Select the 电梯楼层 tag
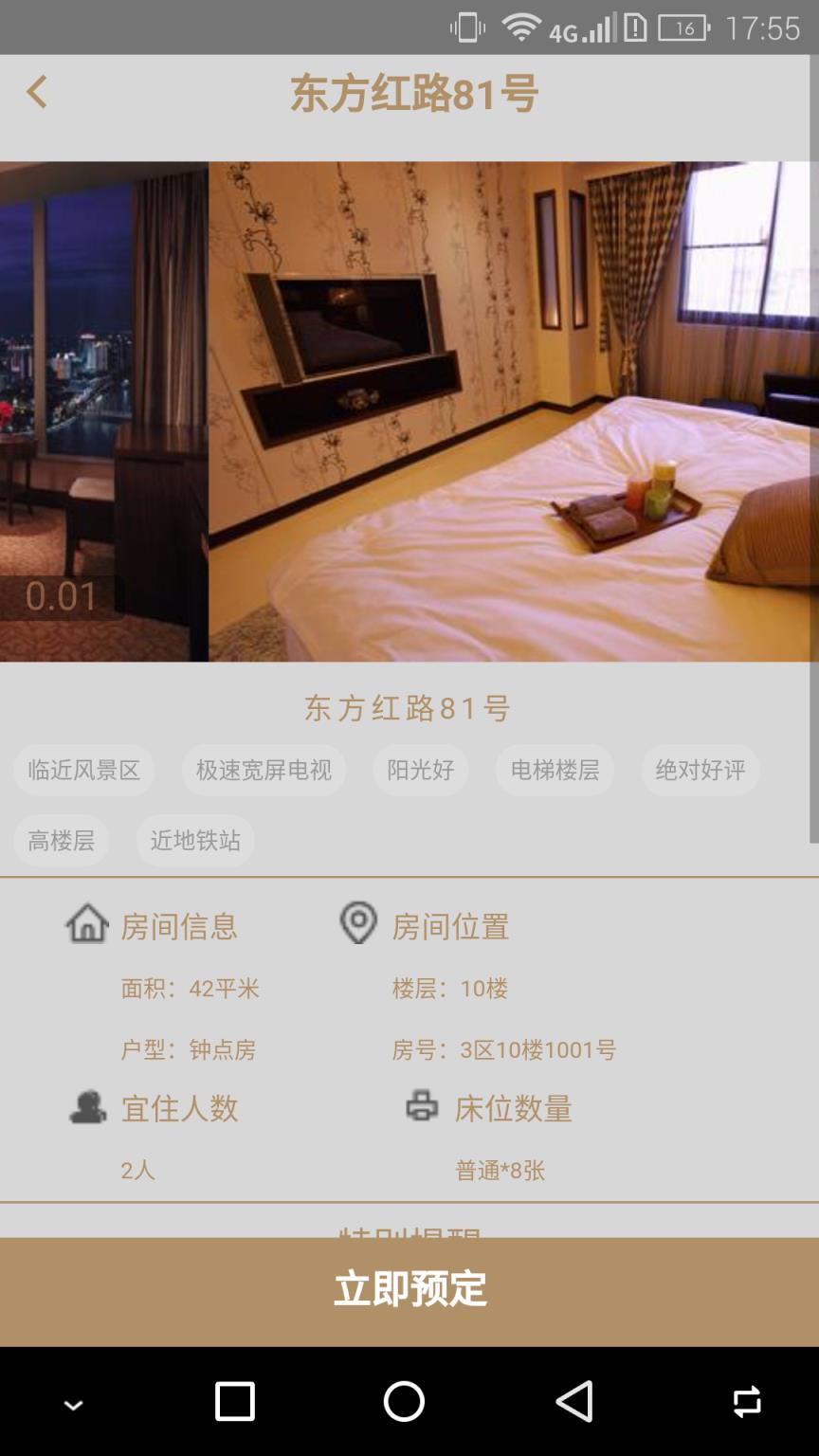This screenshot has height=1456, width=819. pos(554,771)
